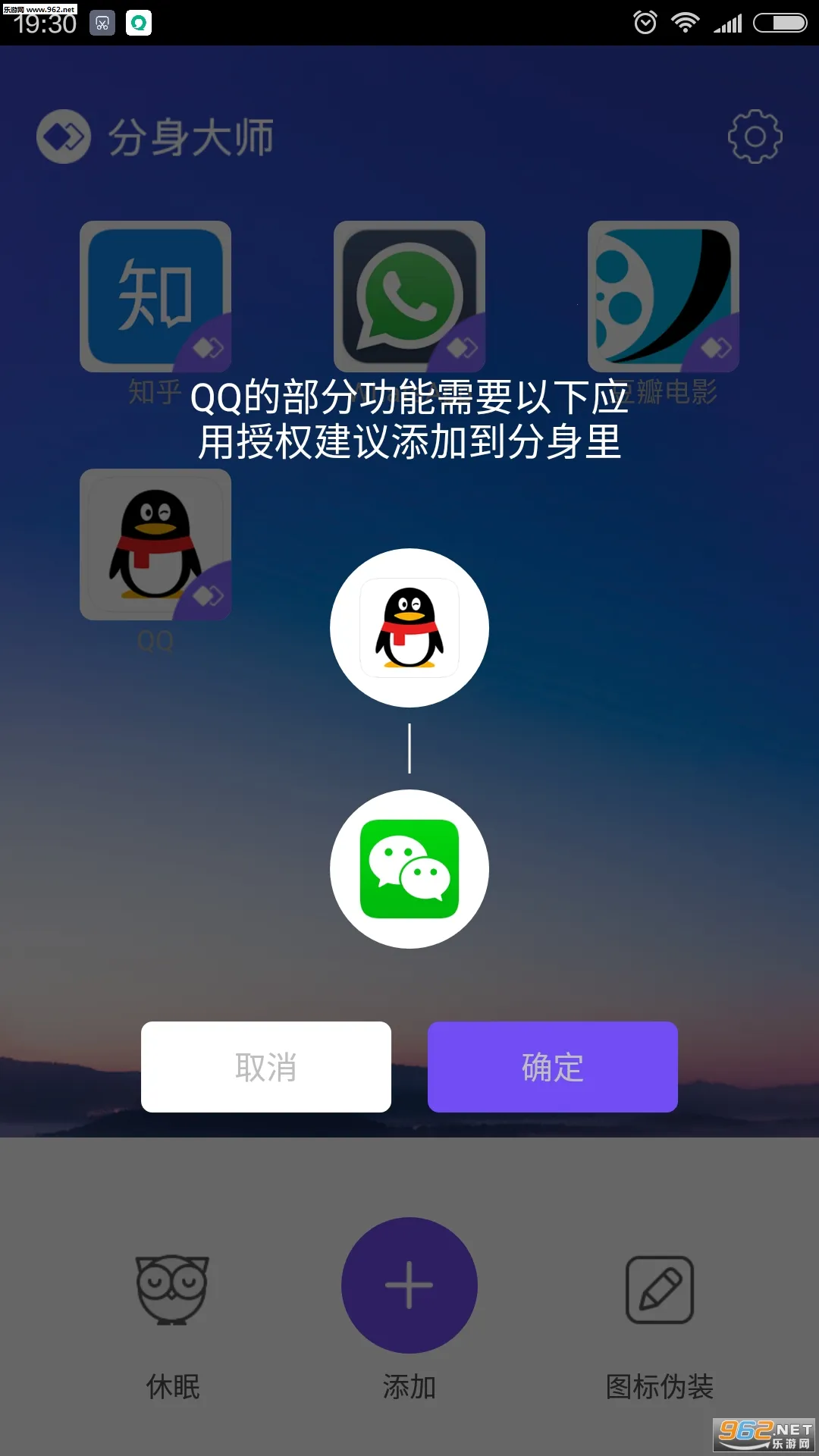The image size is (819, 1456).
Task: Tap the QQ label under its icon
Action: [155, 642]
